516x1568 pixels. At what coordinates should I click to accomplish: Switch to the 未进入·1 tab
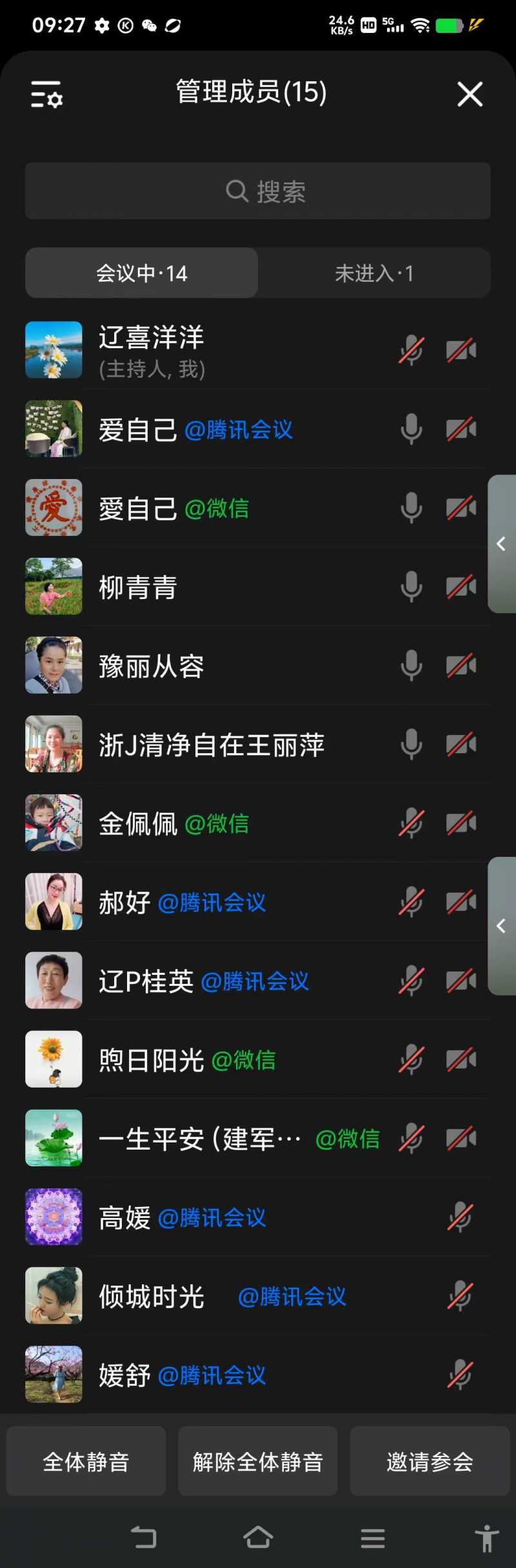(x=374, y=273)
